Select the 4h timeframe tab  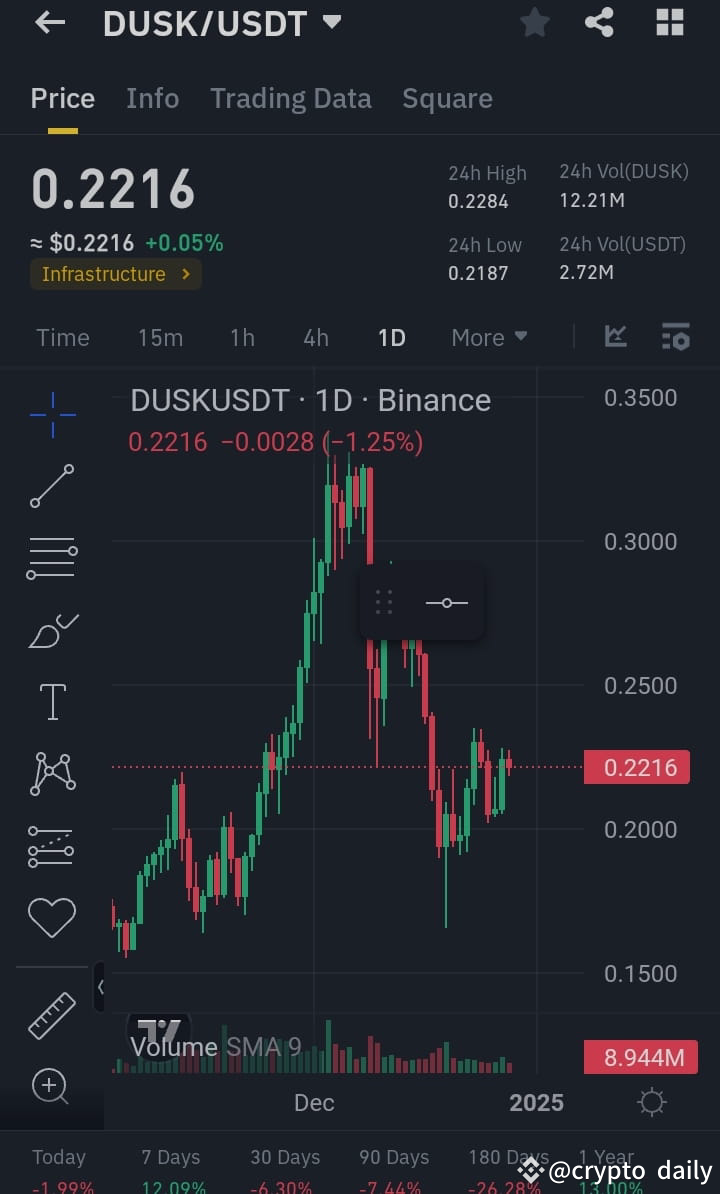(316, 337)
